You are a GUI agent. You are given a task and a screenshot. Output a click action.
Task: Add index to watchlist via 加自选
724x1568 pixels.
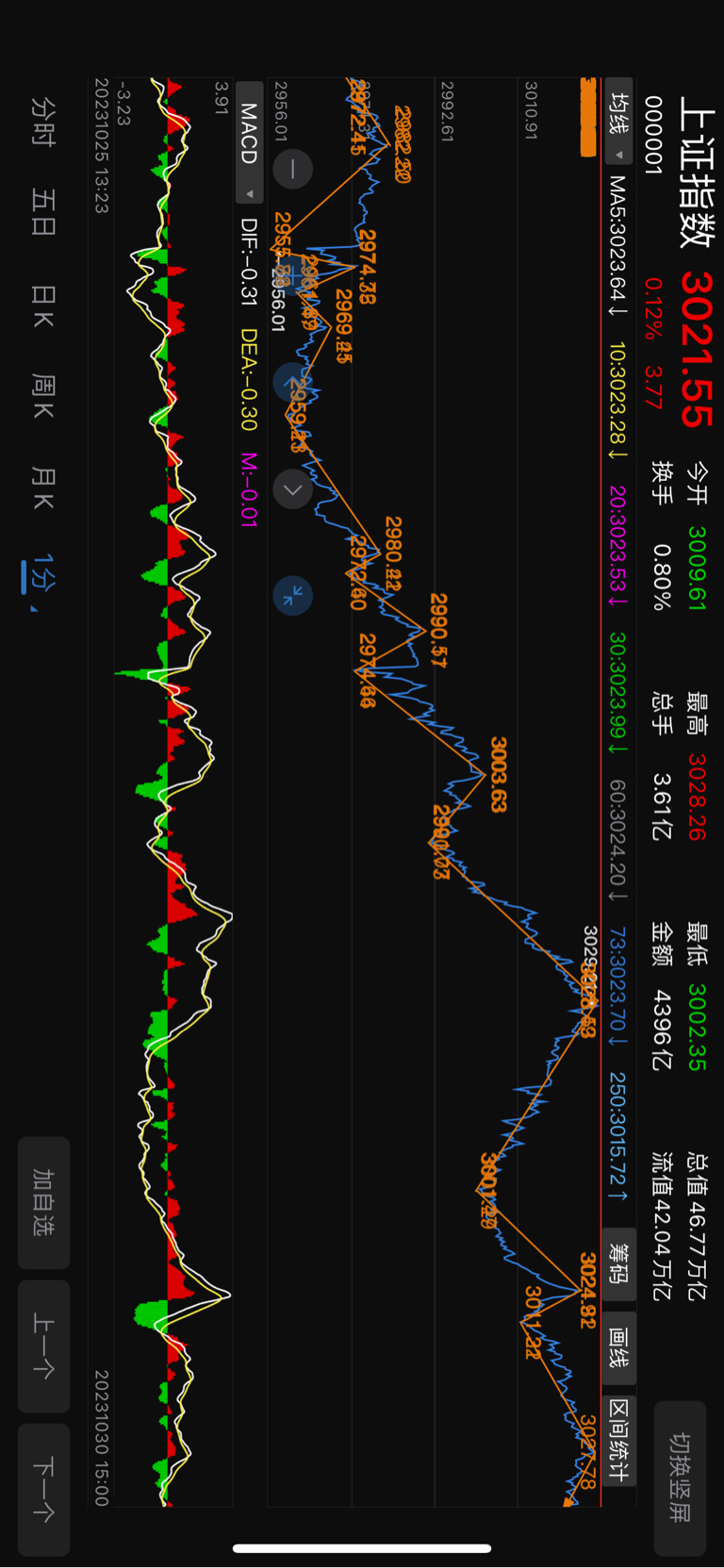(43, 1202)
